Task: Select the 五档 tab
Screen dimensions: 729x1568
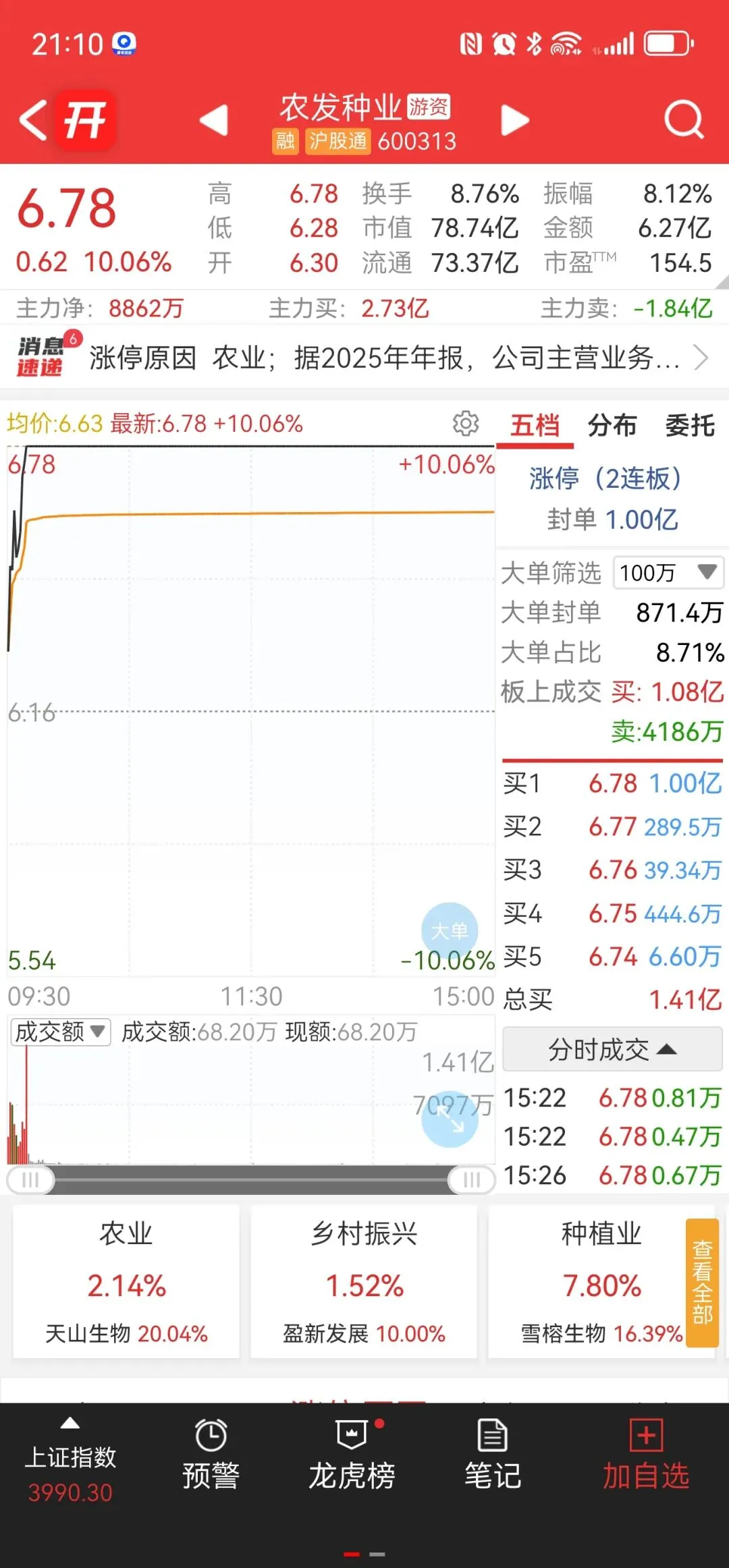Action: tap(535, 426)
